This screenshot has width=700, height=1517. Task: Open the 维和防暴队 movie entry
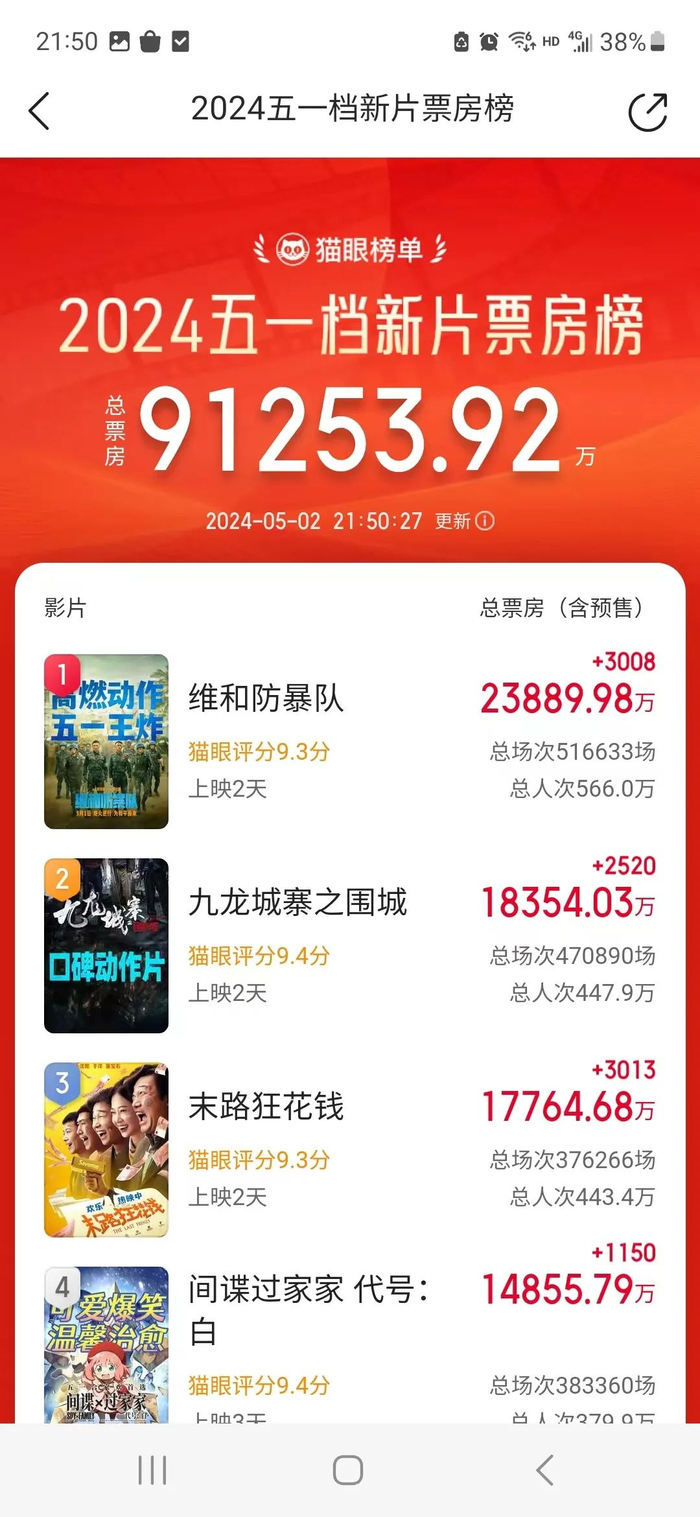[x=350, y=741]
